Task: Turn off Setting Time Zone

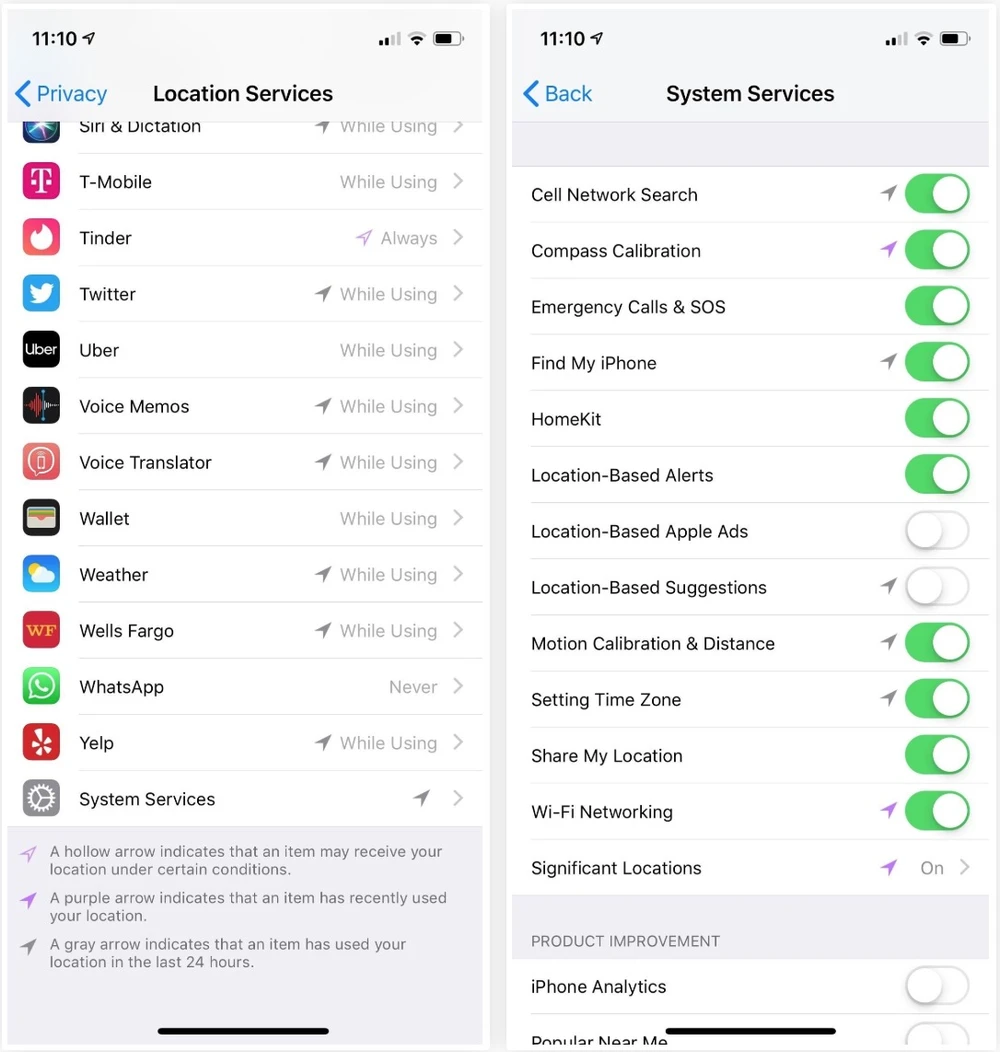Action: pyautogui.click(x=936, y=700)
